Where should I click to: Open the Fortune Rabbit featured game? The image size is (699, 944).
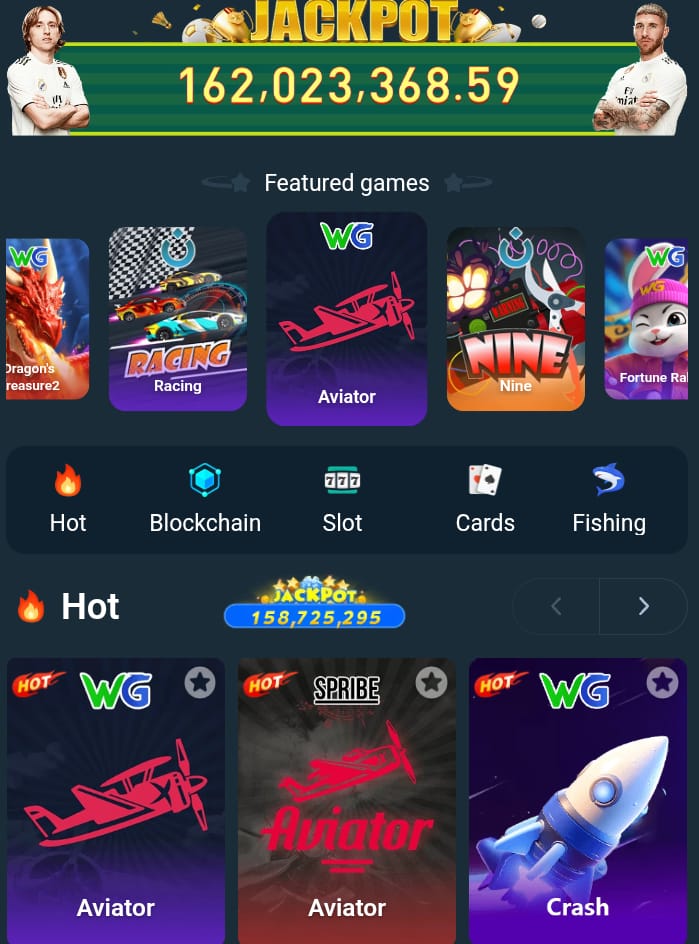coord(648,318)
